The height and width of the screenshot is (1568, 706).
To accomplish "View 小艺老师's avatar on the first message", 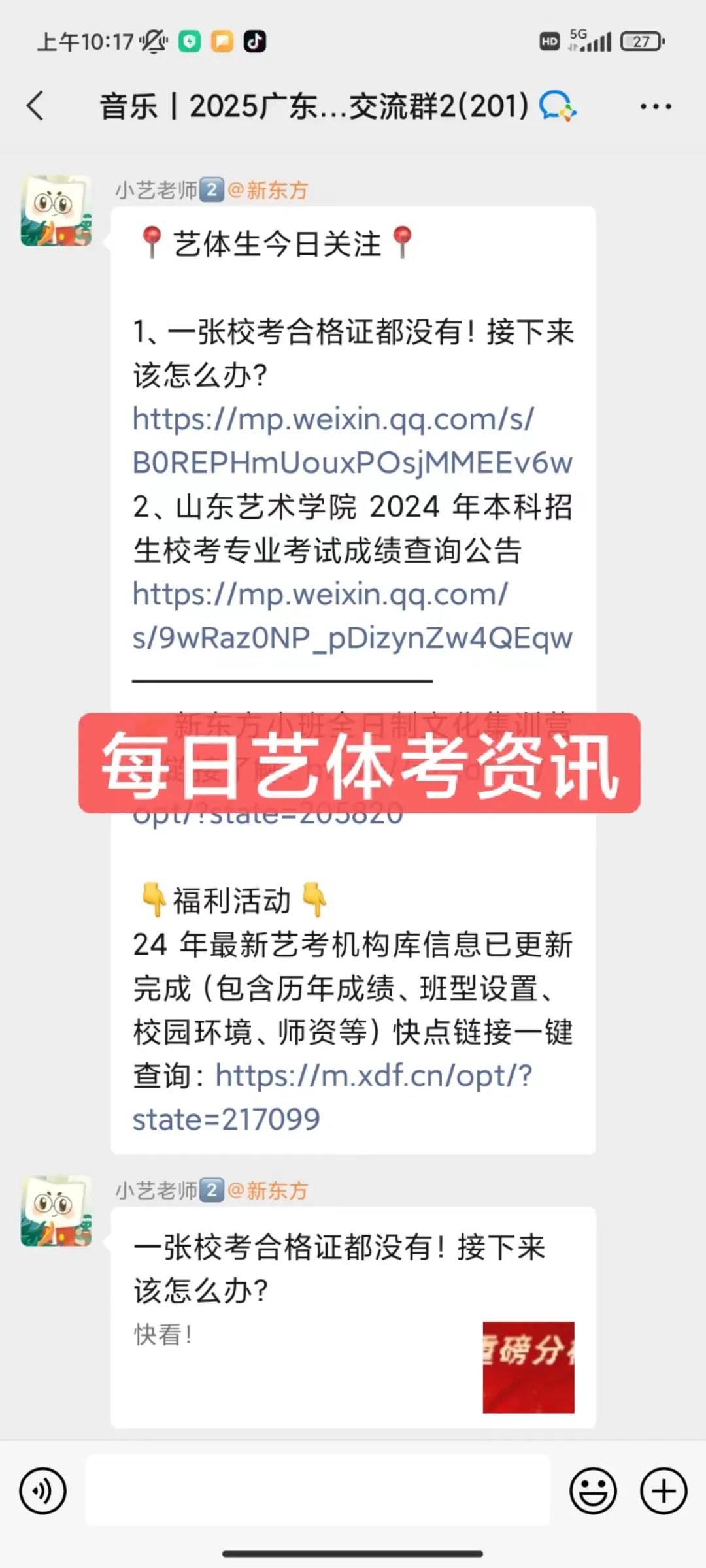I will point(56,211).
